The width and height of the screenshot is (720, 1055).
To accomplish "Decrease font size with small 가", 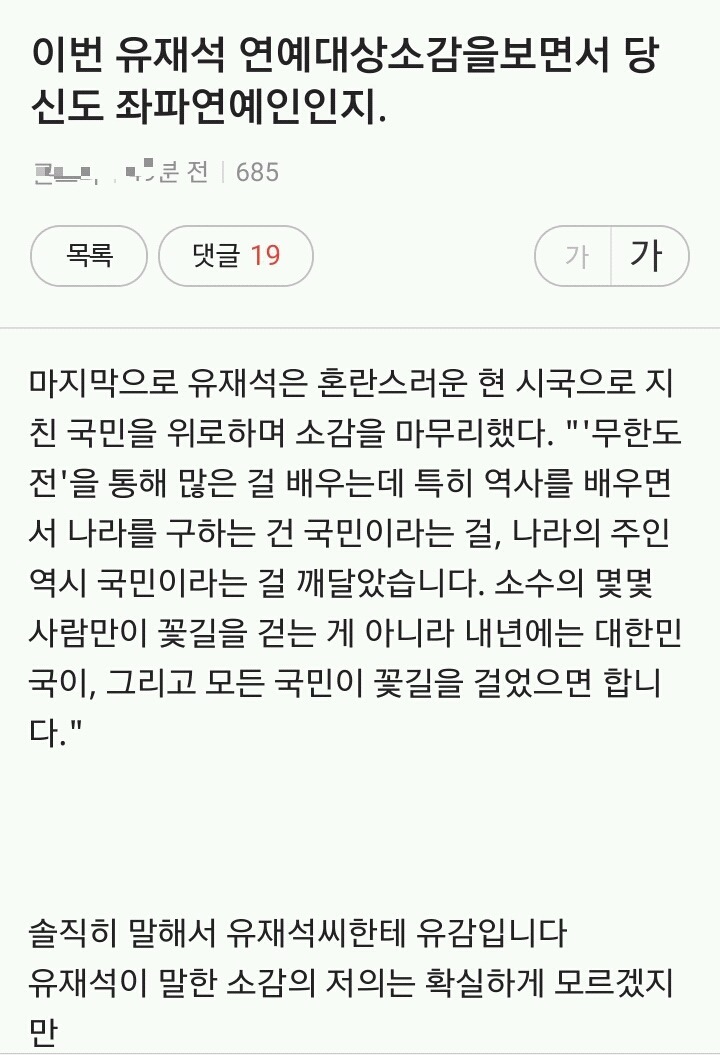I will click(576, 256).
